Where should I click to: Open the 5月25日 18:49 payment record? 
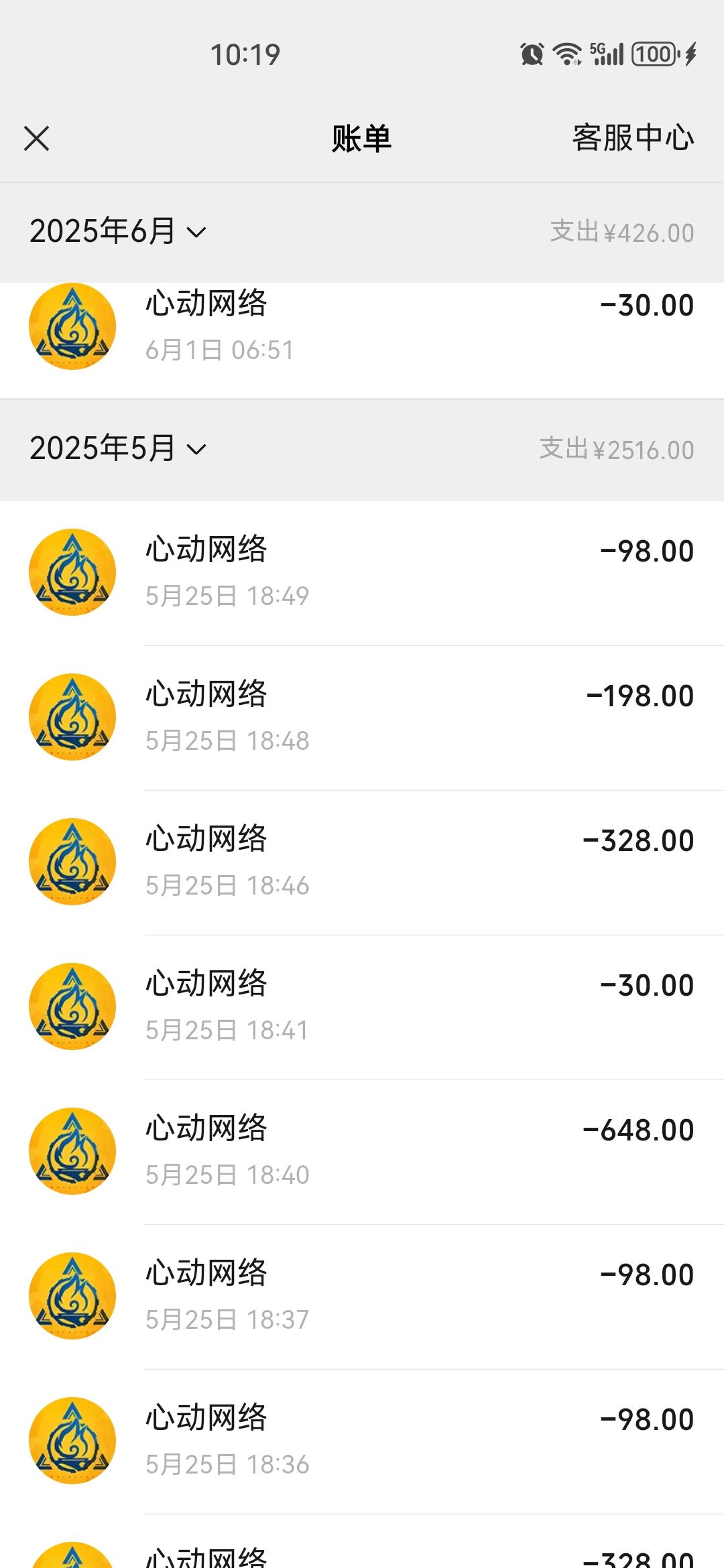pos(362,573)
